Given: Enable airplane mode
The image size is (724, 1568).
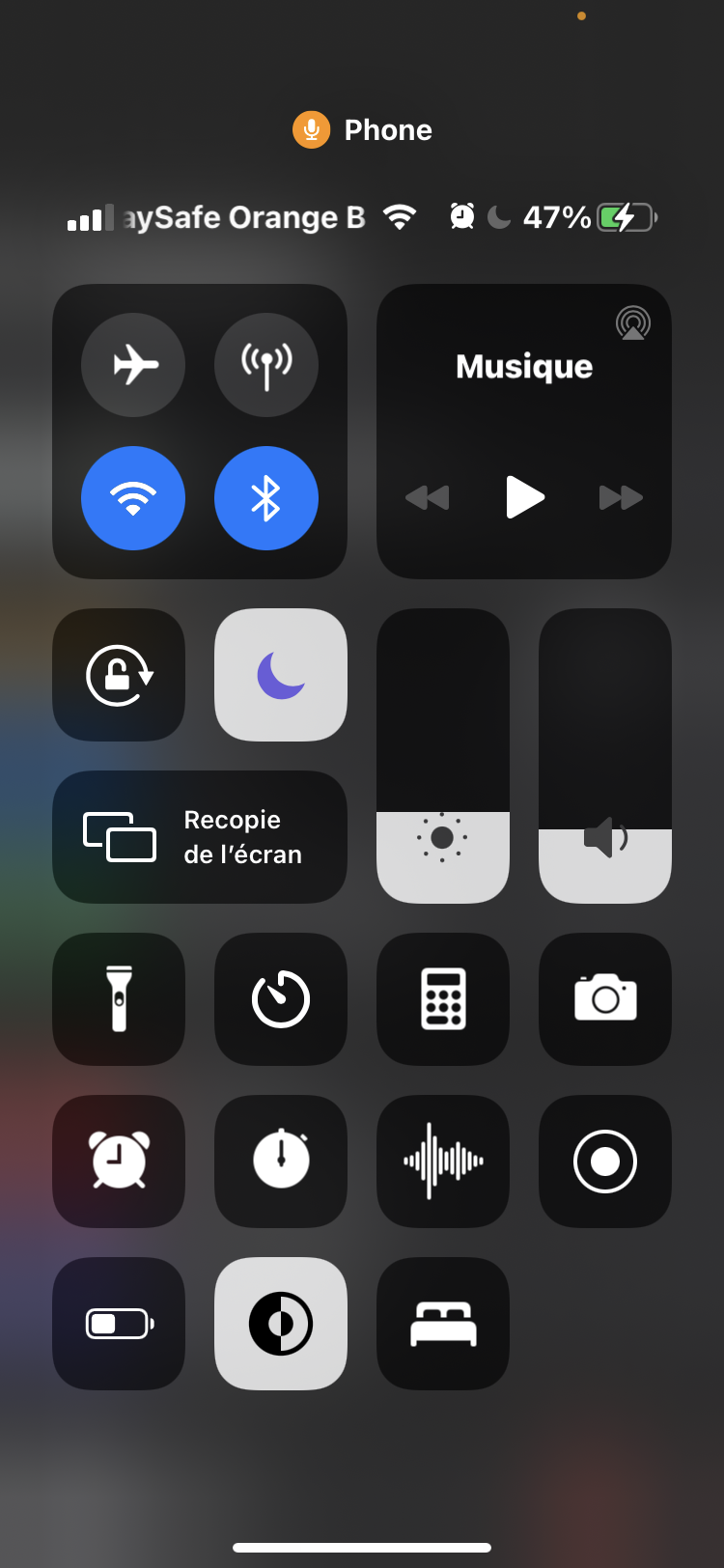Looking at the screenshot, I should (133, 365).
